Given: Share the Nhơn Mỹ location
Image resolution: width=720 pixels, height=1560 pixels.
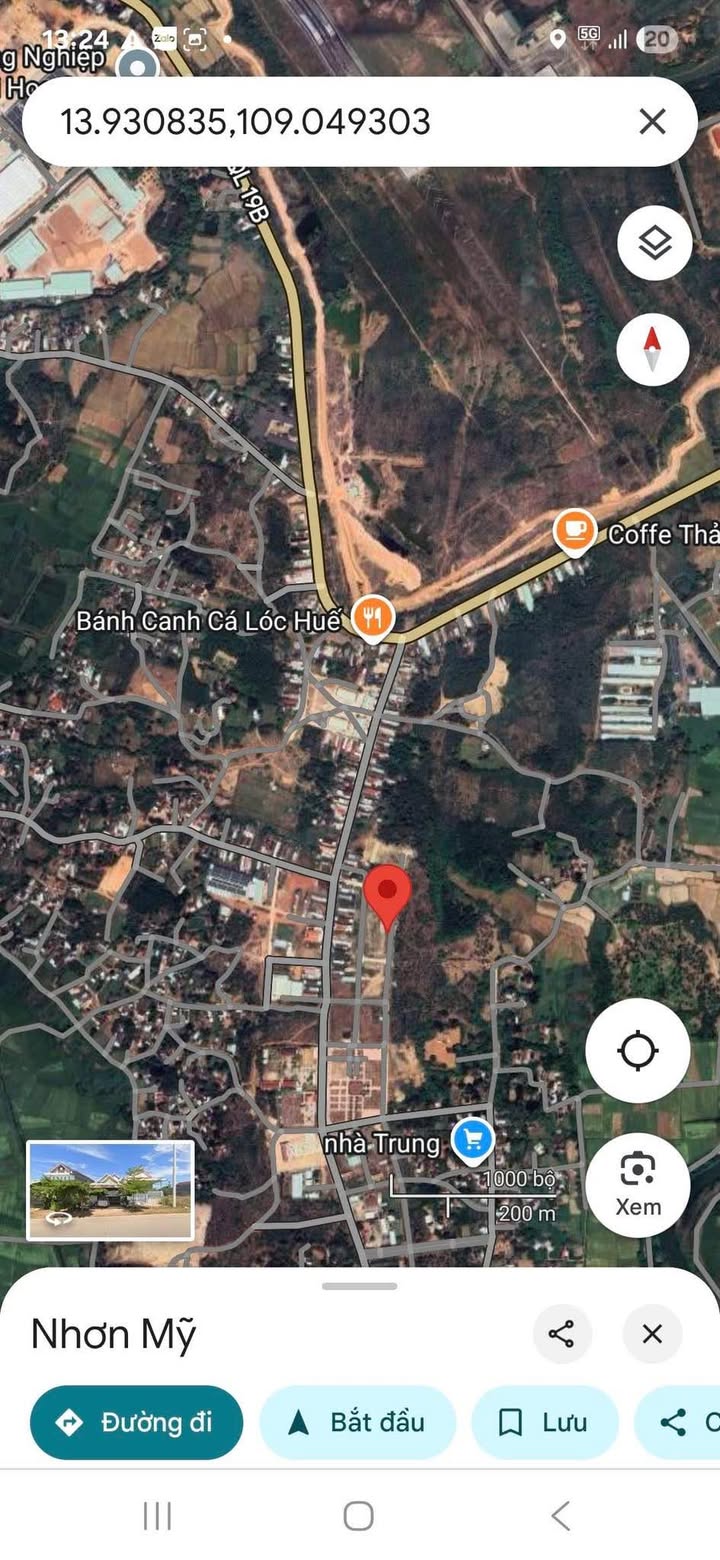Looking at the screenshot, I should (x=562, y=1333).
